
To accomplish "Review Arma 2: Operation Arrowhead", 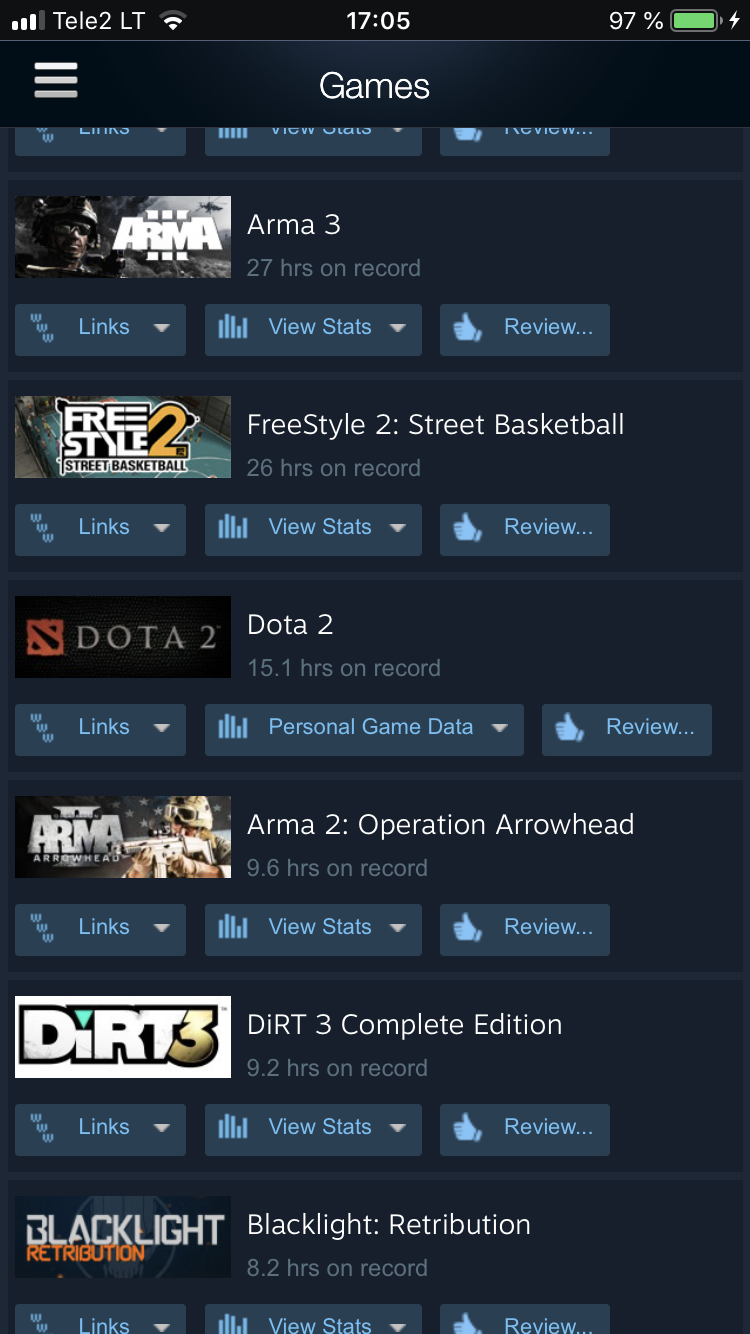I will tap(525, 930).
